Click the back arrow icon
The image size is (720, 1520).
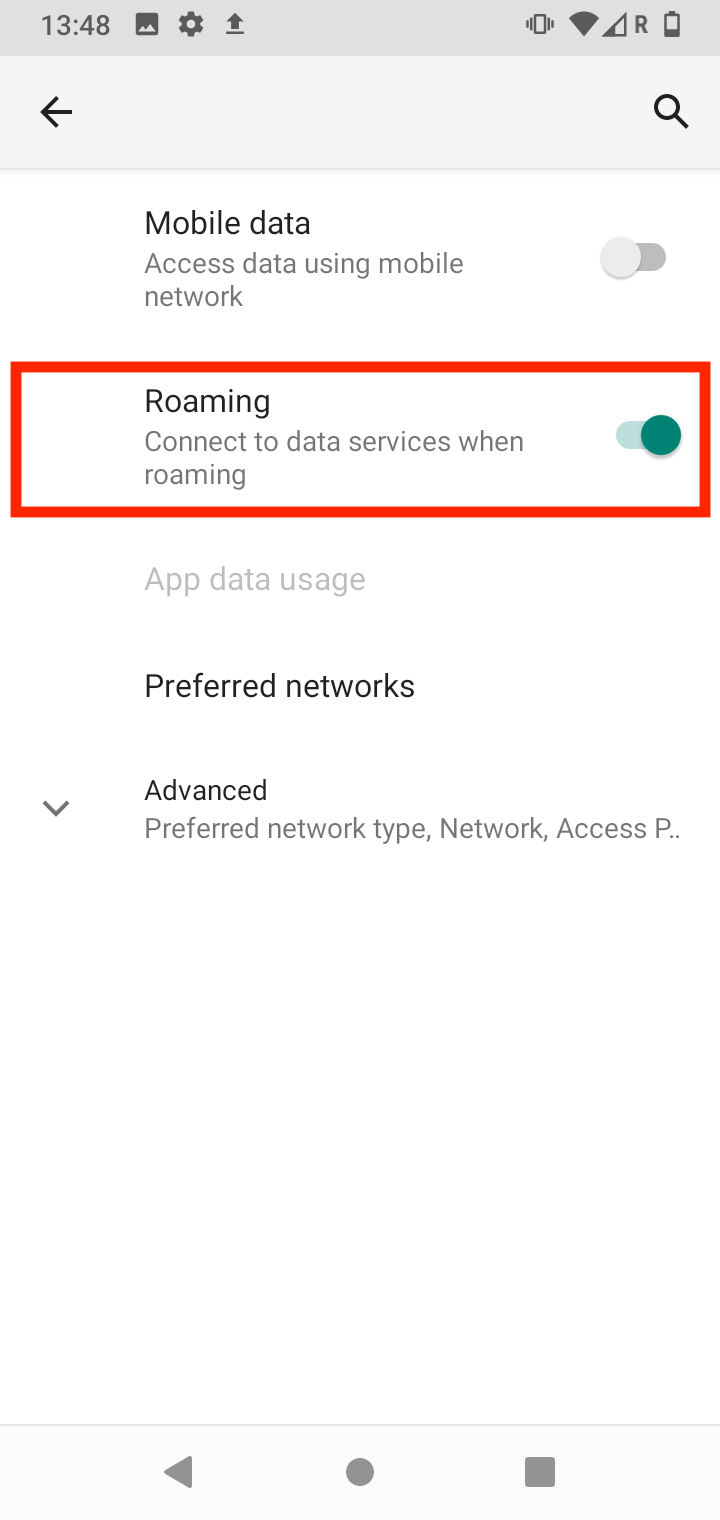[56, 111]
